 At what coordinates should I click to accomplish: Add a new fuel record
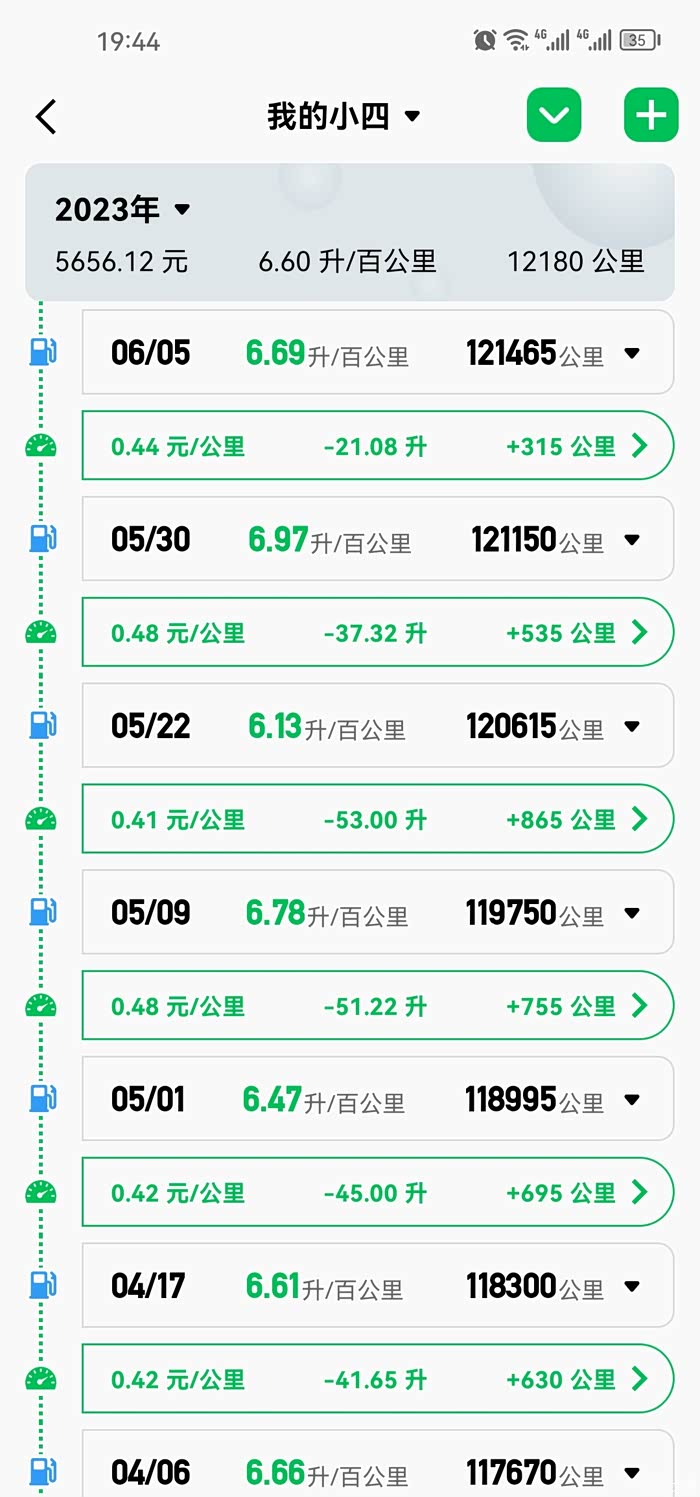coord(651,116)
